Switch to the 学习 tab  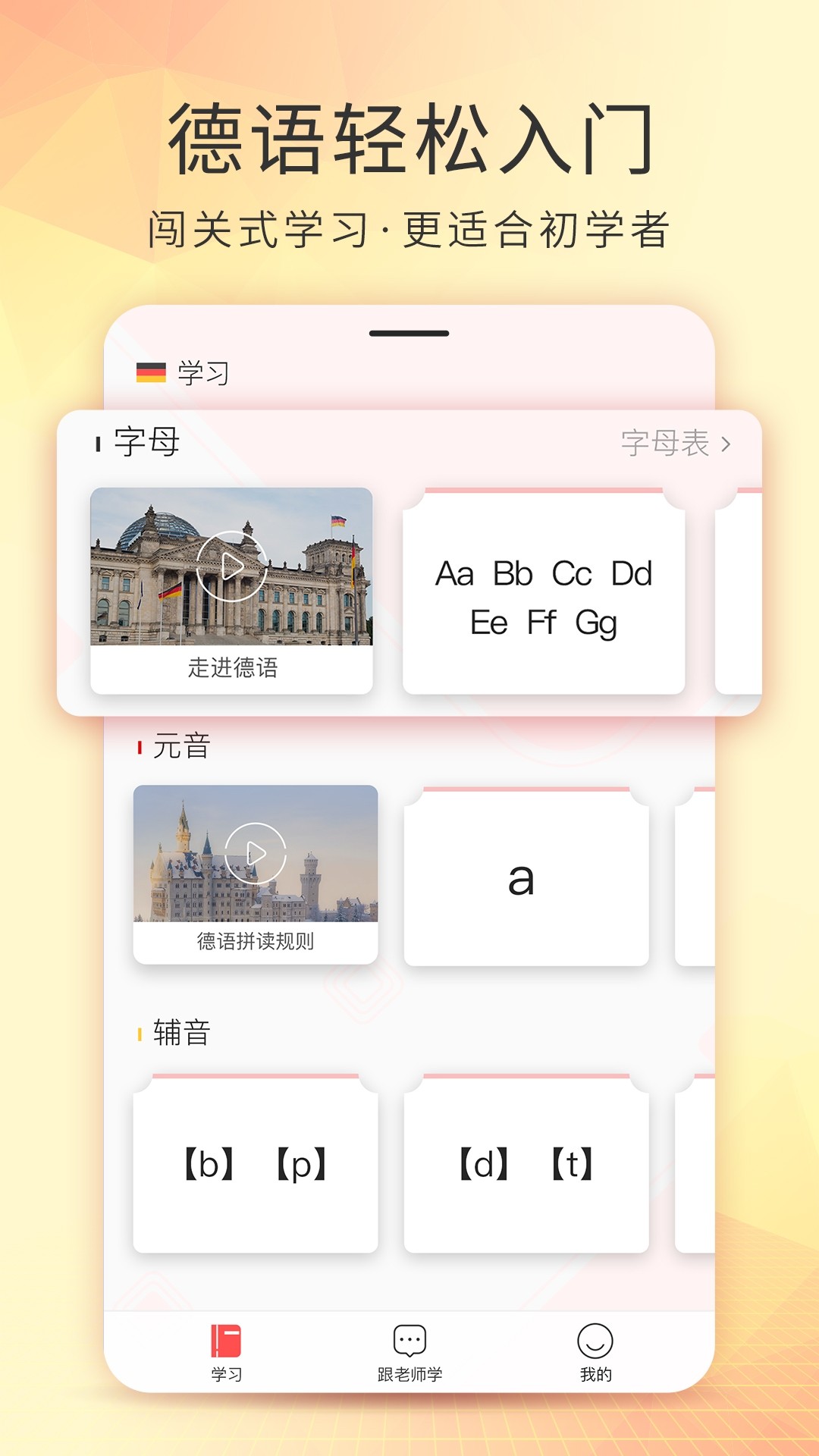[225, 1357]
